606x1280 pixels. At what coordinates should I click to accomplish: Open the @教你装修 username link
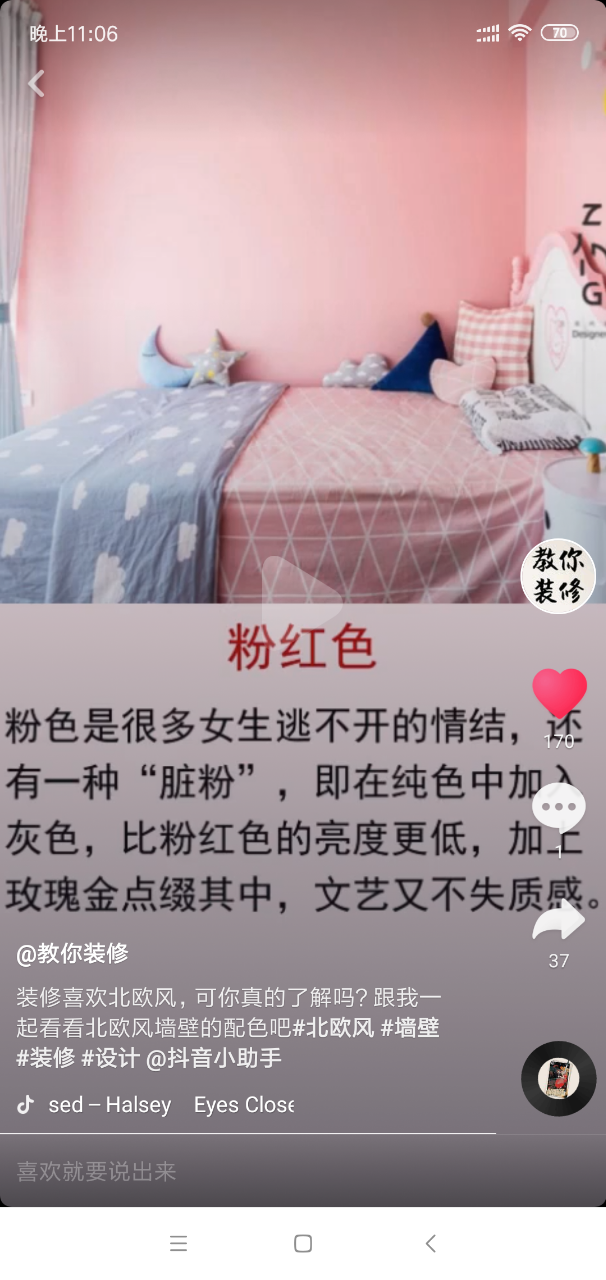(72, 953)
